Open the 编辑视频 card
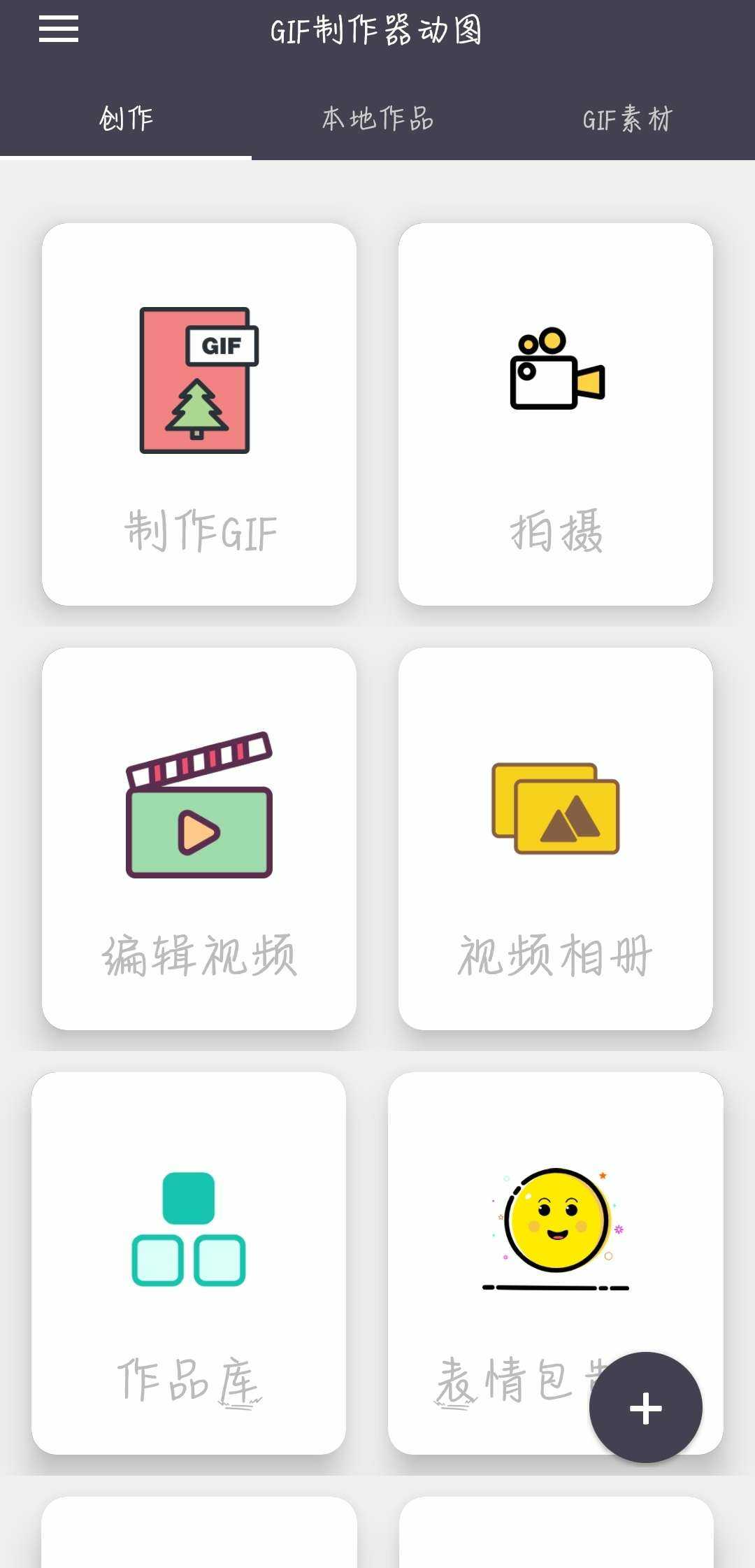The width and height of the screenshot is (755, 1568). click(x=199, y=839)
